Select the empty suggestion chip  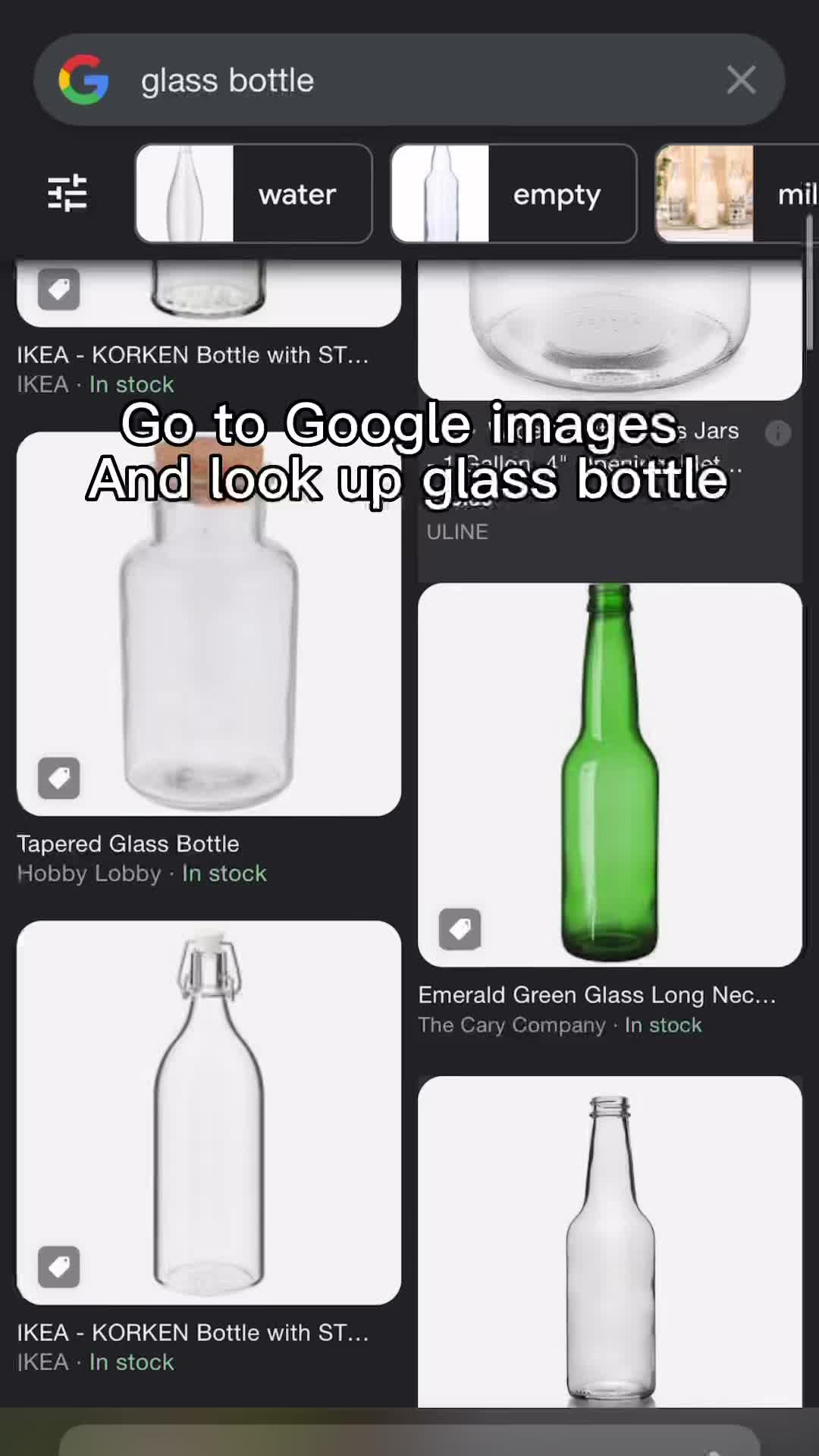(x=513, y=194)
